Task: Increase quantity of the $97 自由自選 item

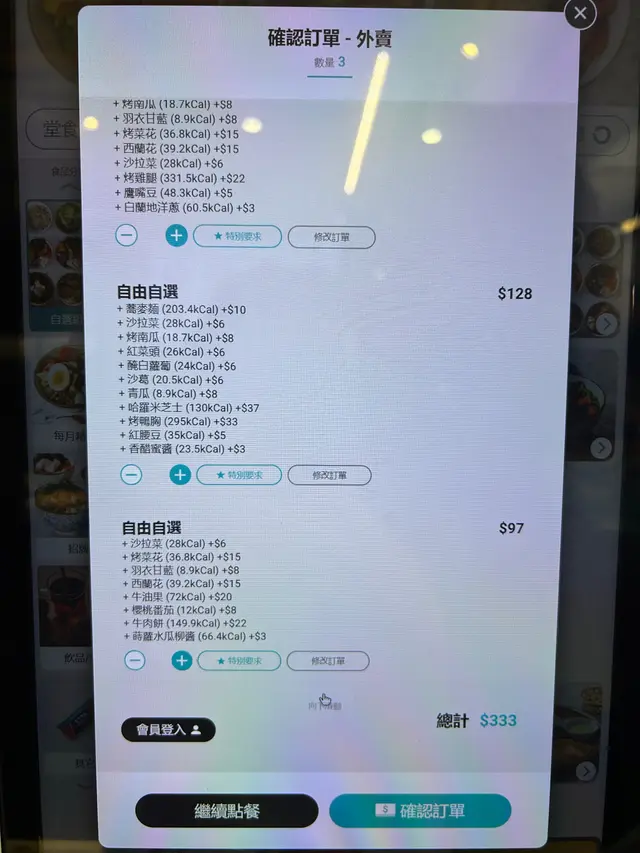Action: [x=181, y=661]
